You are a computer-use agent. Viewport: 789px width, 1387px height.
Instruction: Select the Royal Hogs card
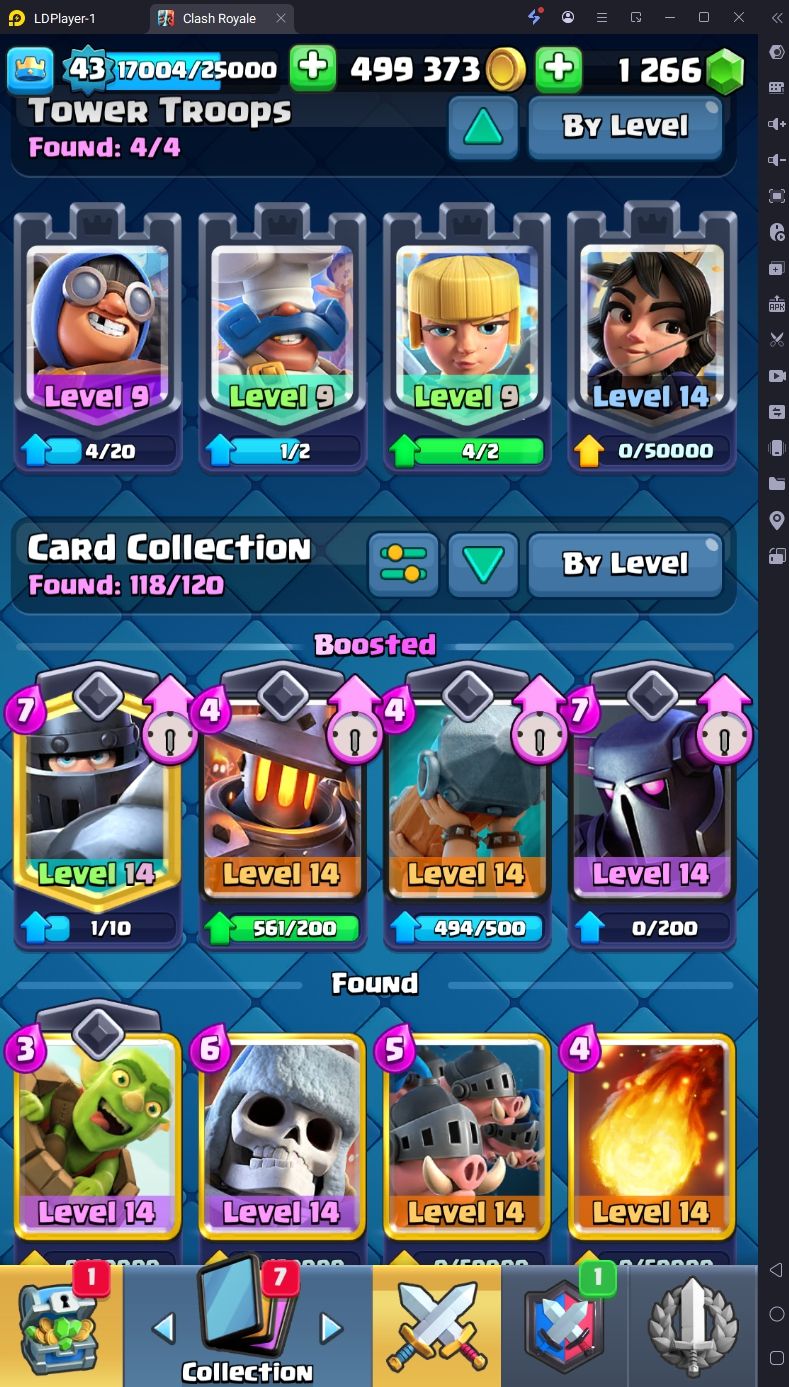tap(467, 1140)
